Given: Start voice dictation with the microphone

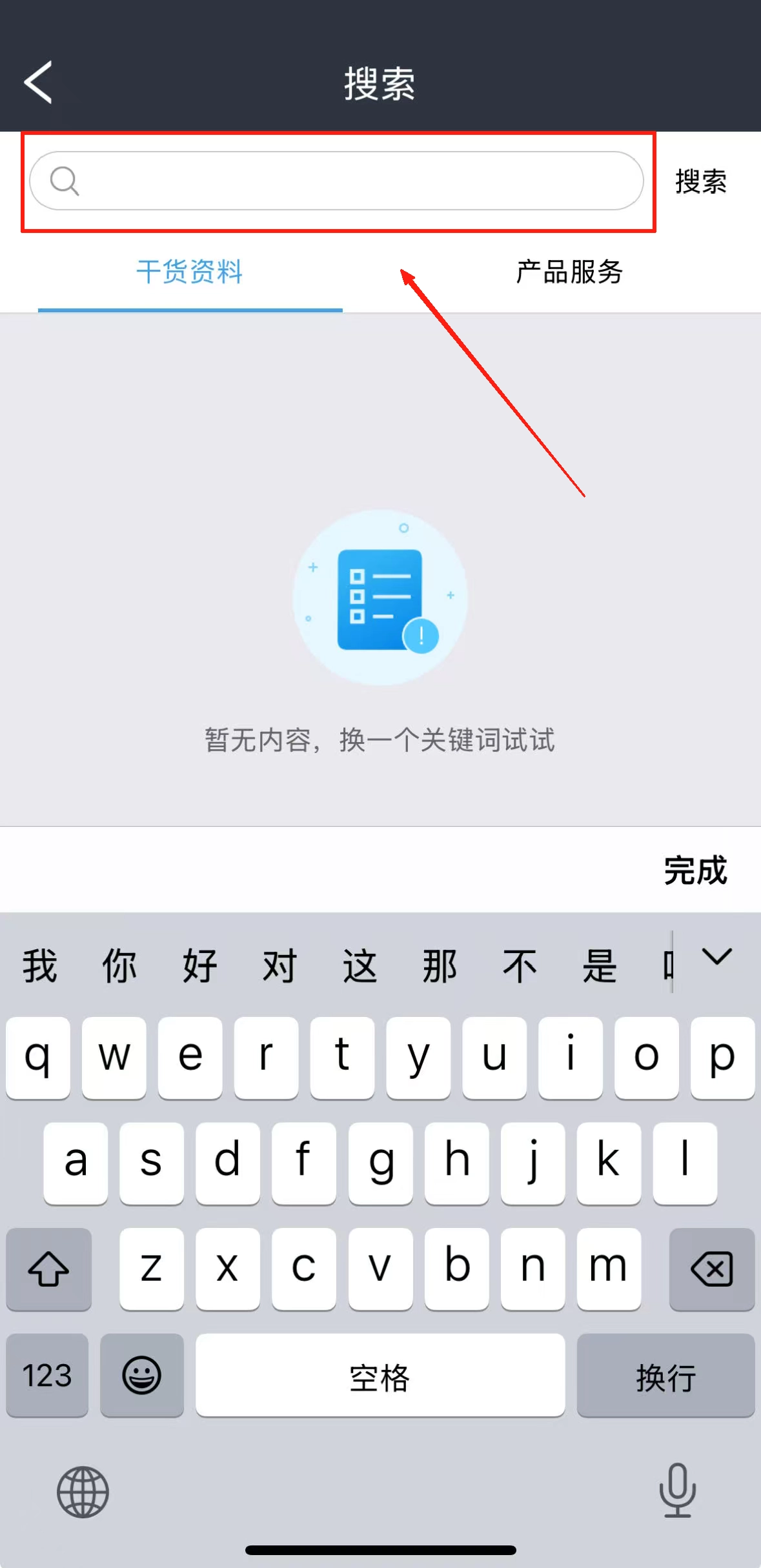Looking at the screenshot, I should click(677, 1491).
